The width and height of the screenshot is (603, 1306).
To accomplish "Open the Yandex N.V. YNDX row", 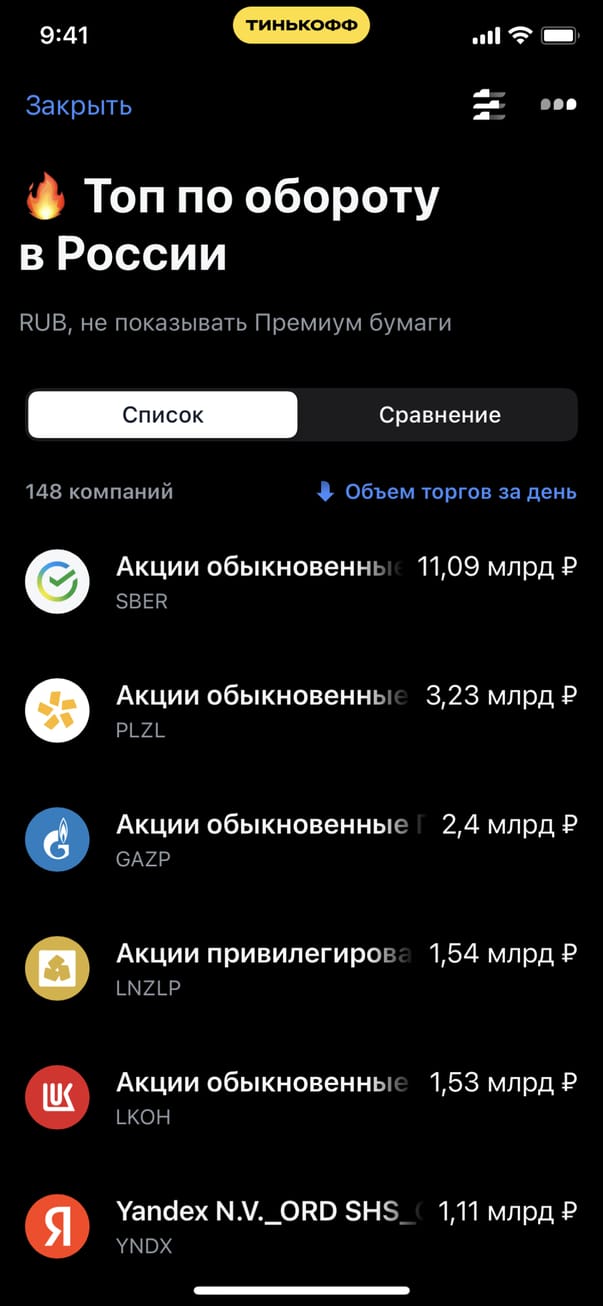I will (301, 1227).
